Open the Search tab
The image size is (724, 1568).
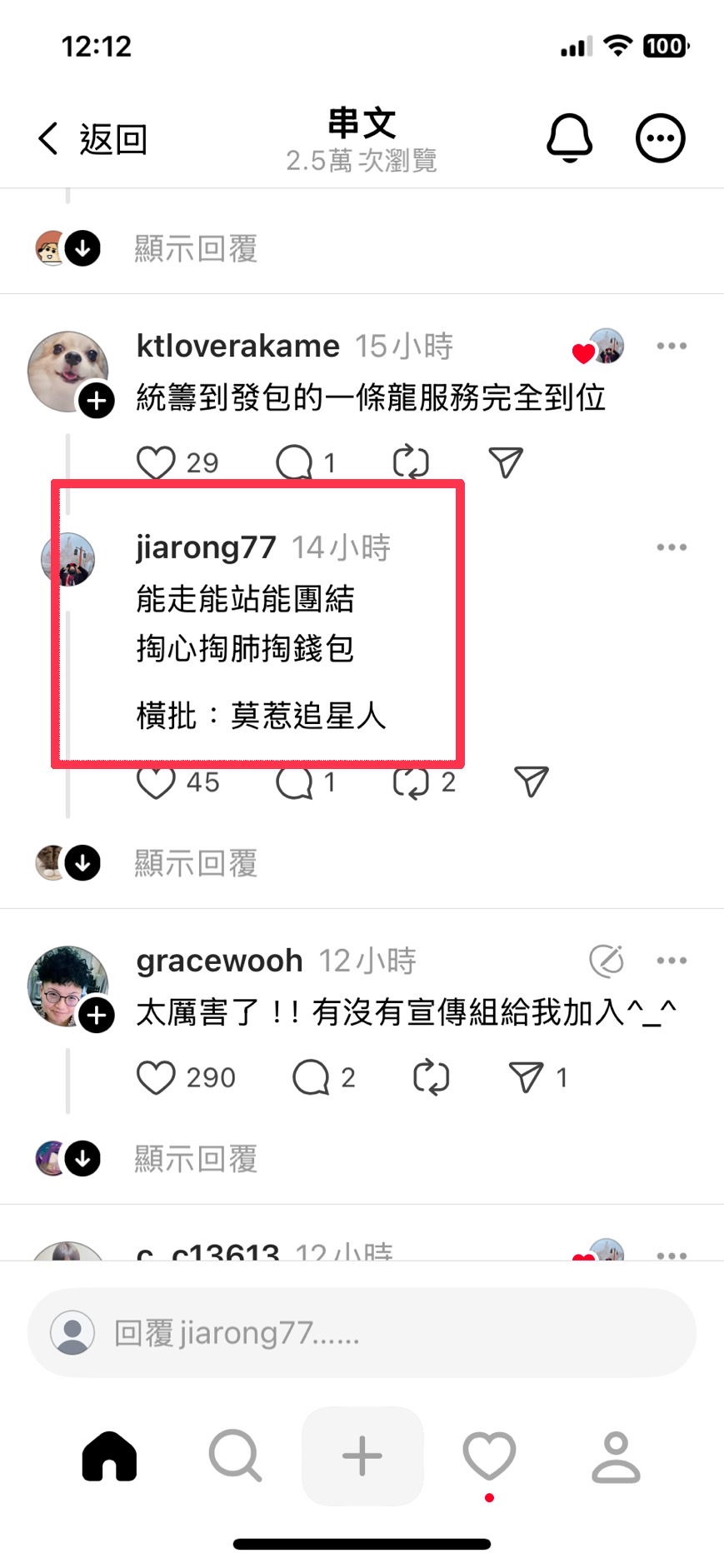pos(235,1456)
